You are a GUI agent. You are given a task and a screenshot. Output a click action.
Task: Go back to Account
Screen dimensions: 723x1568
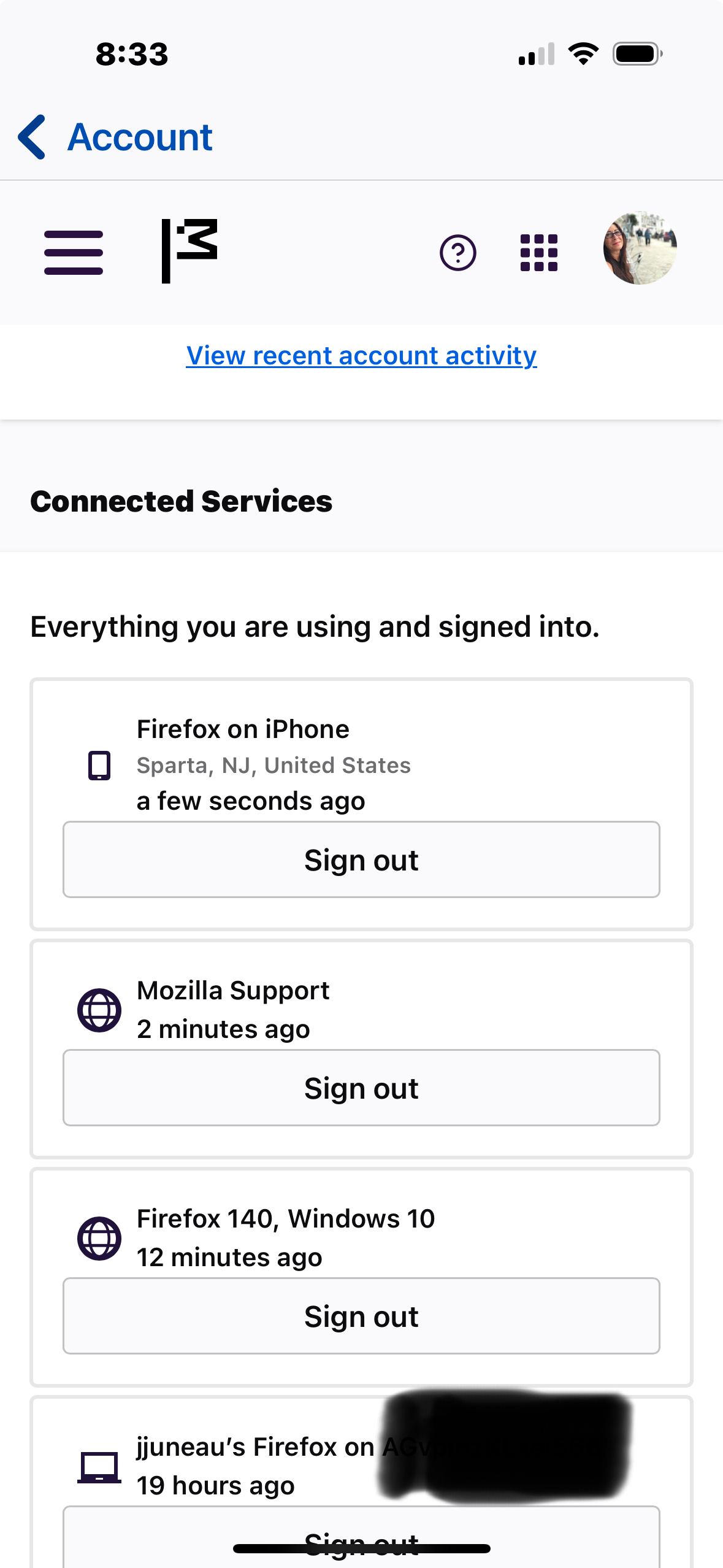(x=115, y=137)
